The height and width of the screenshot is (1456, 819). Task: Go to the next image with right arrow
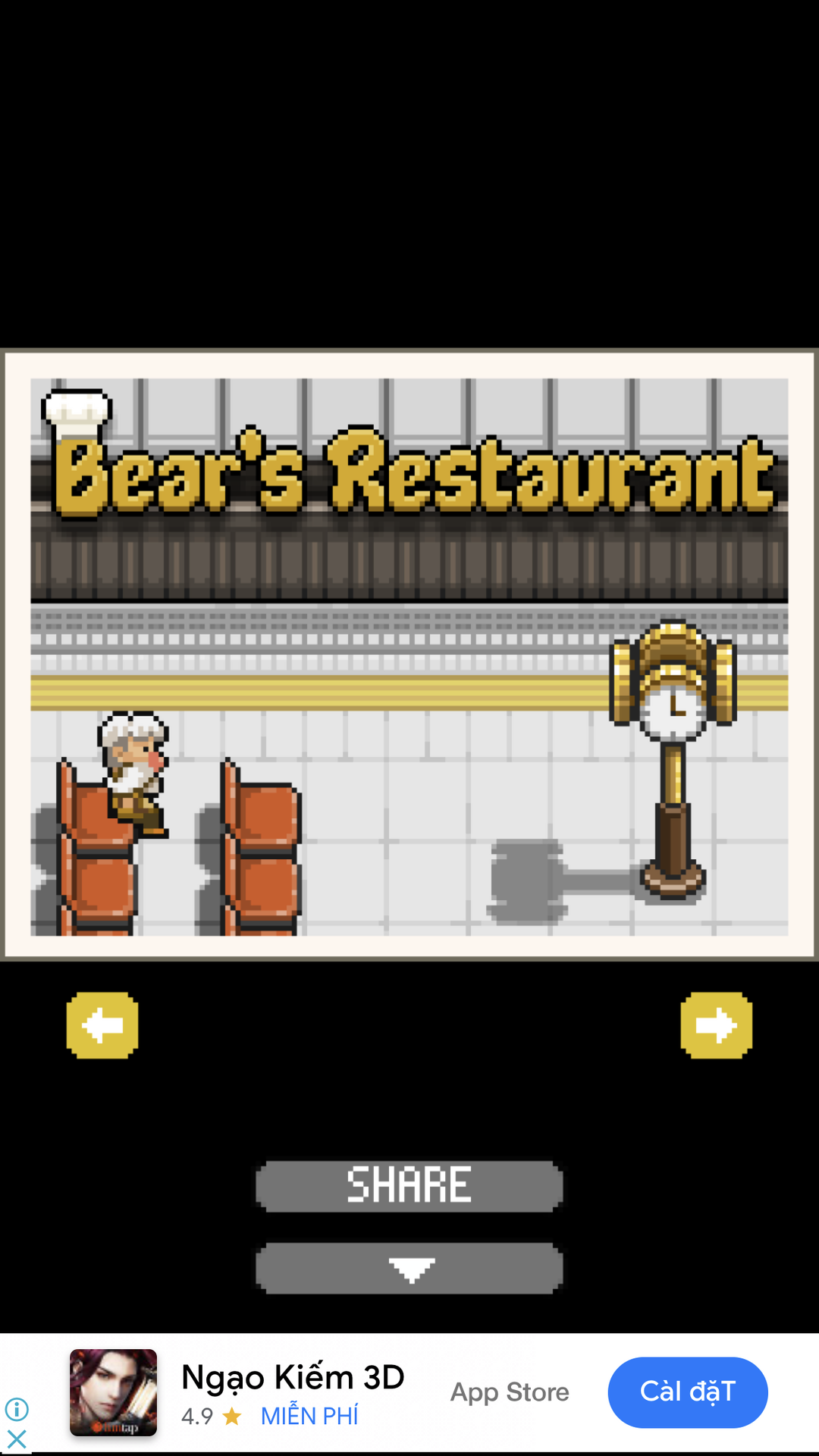(717, 1025)
